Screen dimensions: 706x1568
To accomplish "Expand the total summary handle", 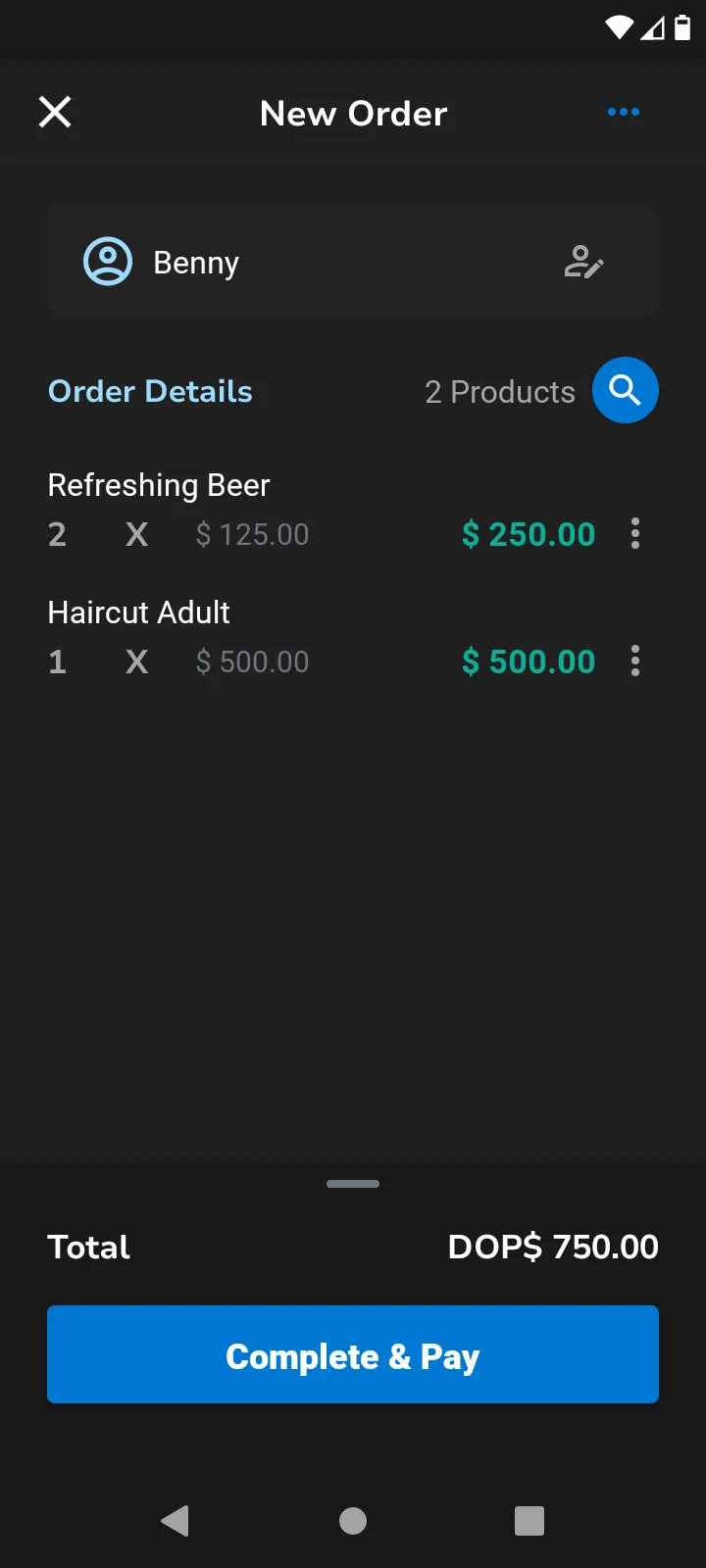I will click(353, 1184).
